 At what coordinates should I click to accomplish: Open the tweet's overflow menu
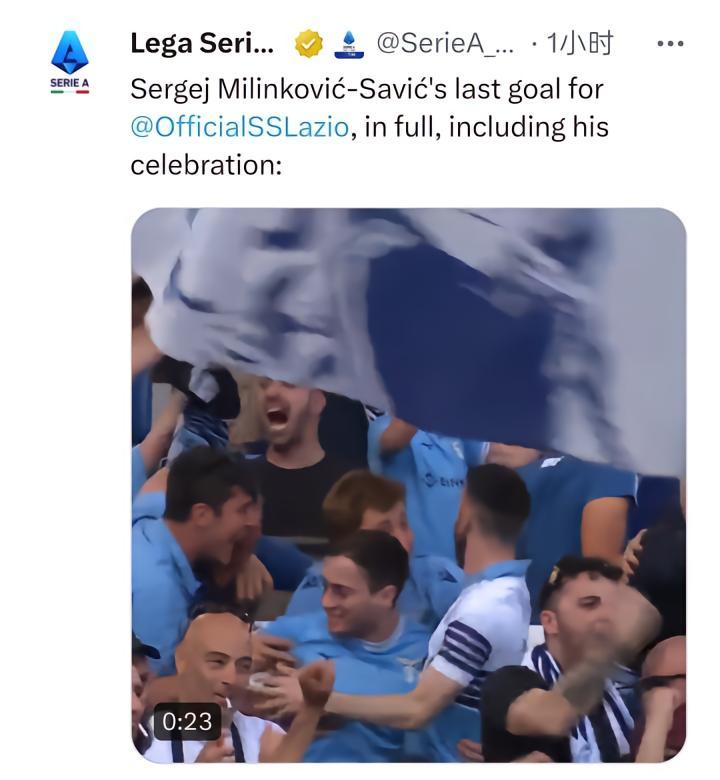point(670,44)
